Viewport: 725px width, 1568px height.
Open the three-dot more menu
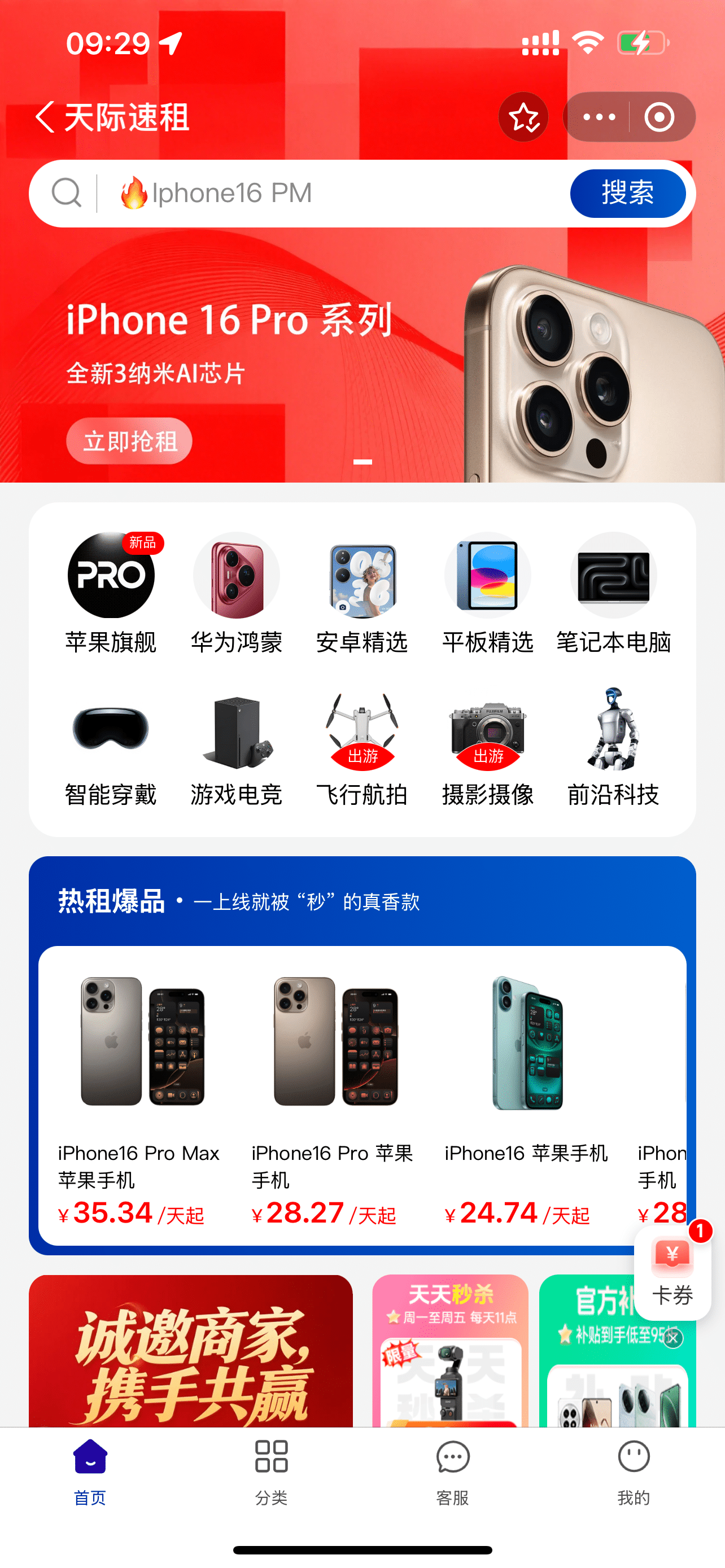[x=599, y=117]
